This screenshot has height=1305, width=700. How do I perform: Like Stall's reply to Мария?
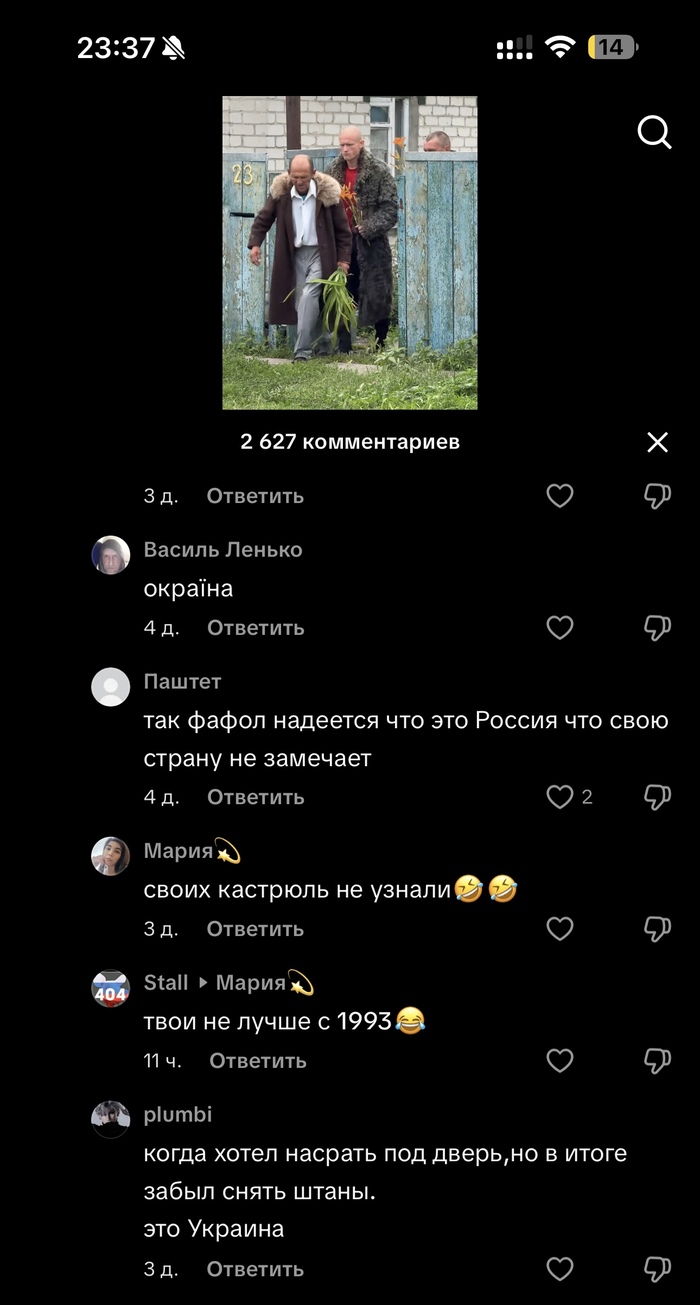point(560,1061)
